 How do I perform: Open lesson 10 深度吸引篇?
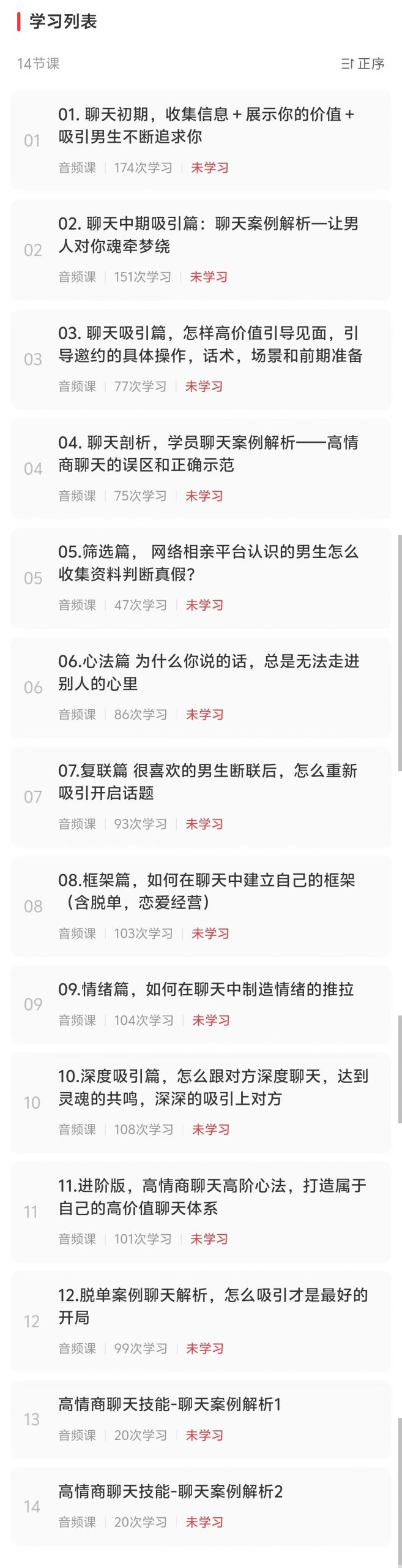pos(212,1087)
